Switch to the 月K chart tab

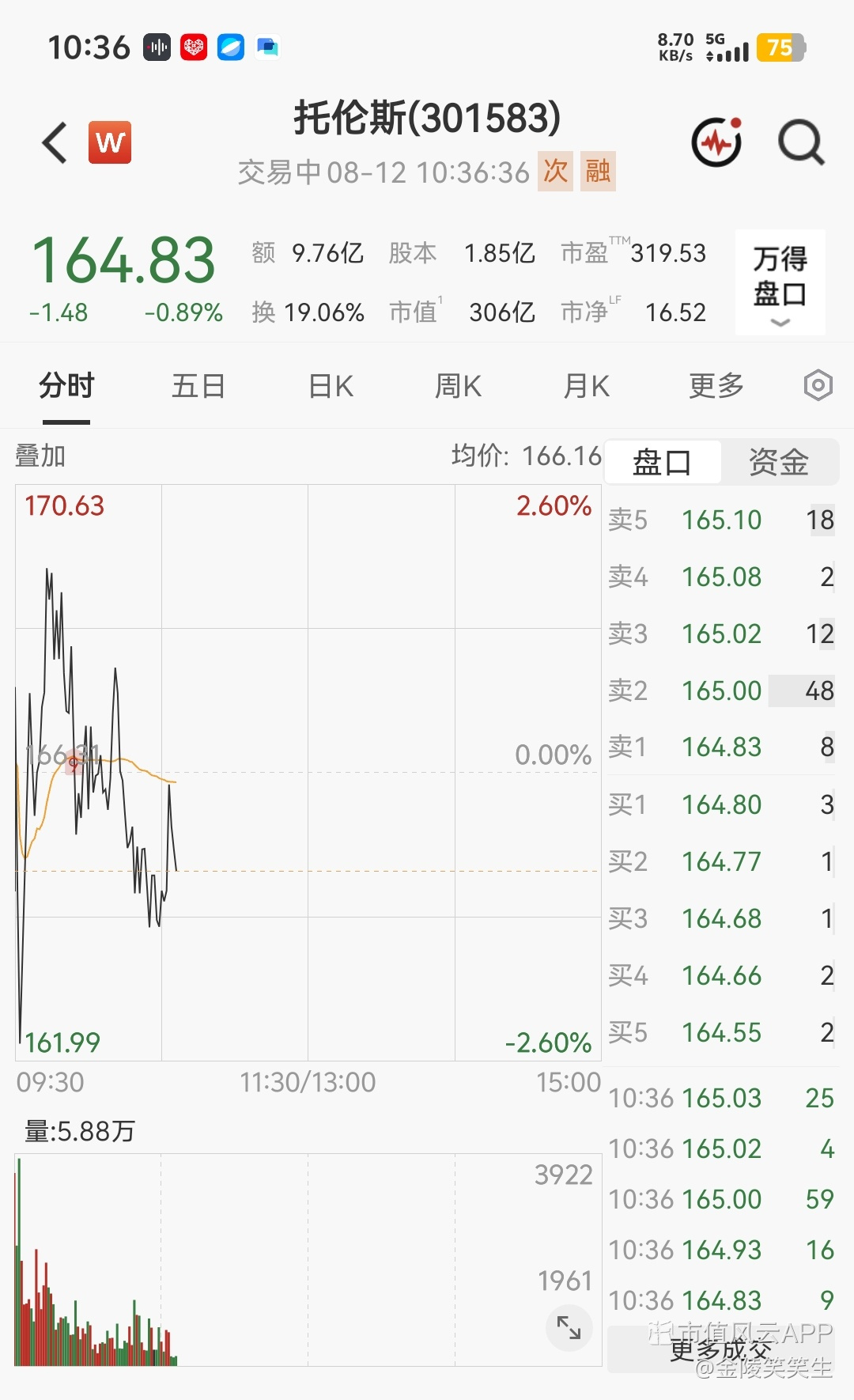click(x=586, y=386)
